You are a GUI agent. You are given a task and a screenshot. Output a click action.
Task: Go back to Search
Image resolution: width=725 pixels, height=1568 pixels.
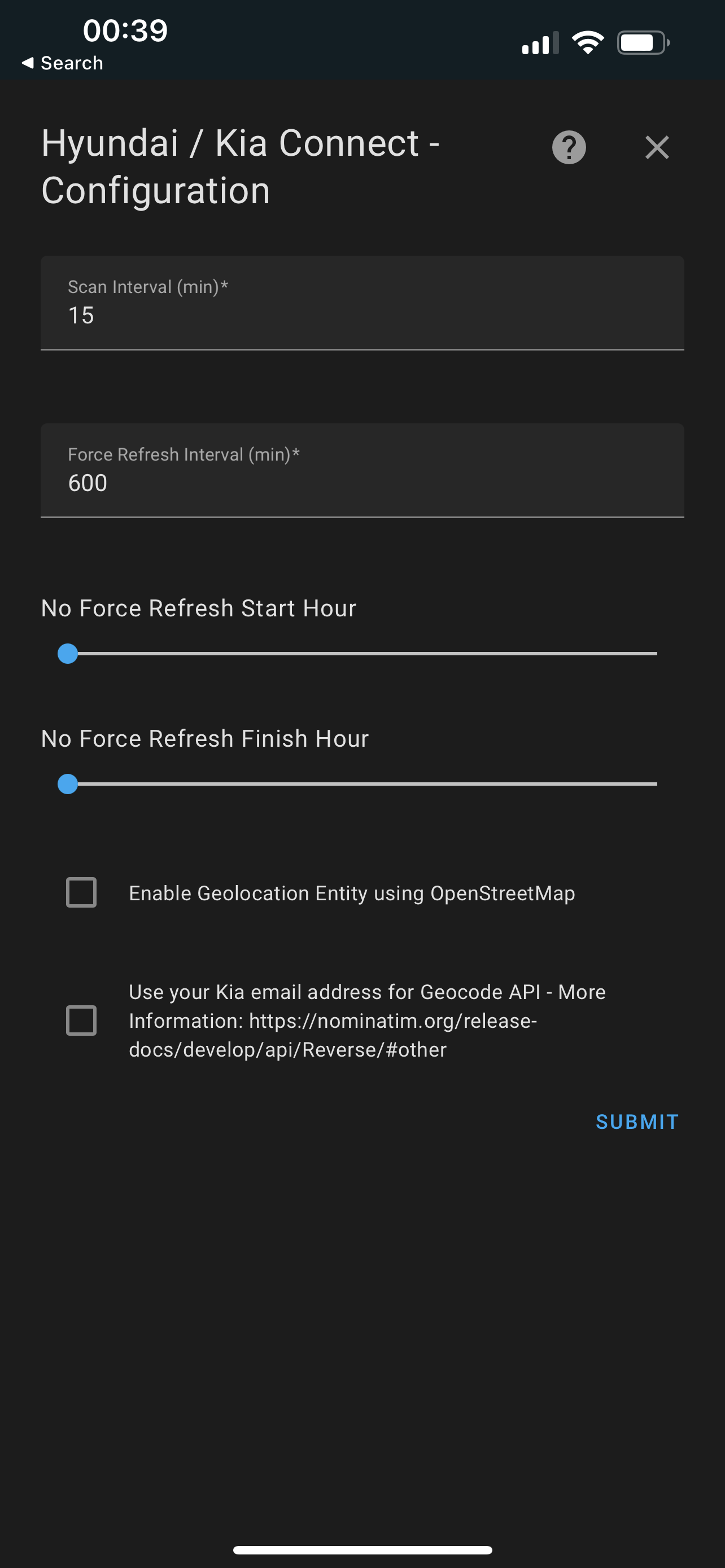pyautogui.click(x=62, y=63)
